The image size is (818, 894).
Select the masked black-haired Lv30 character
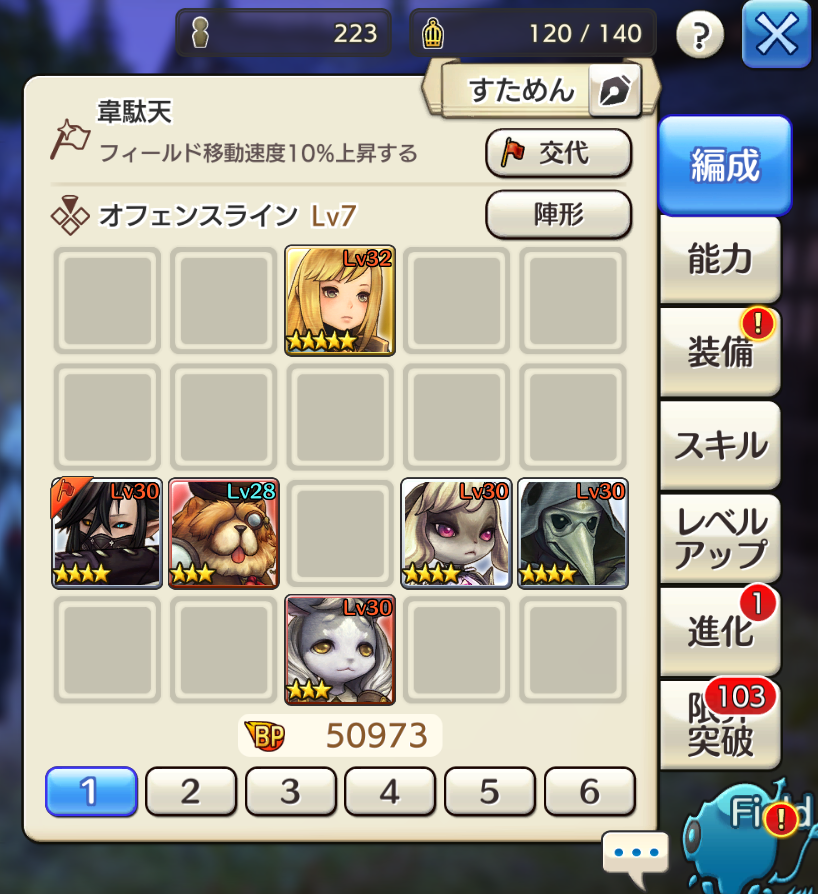[107, 532]
